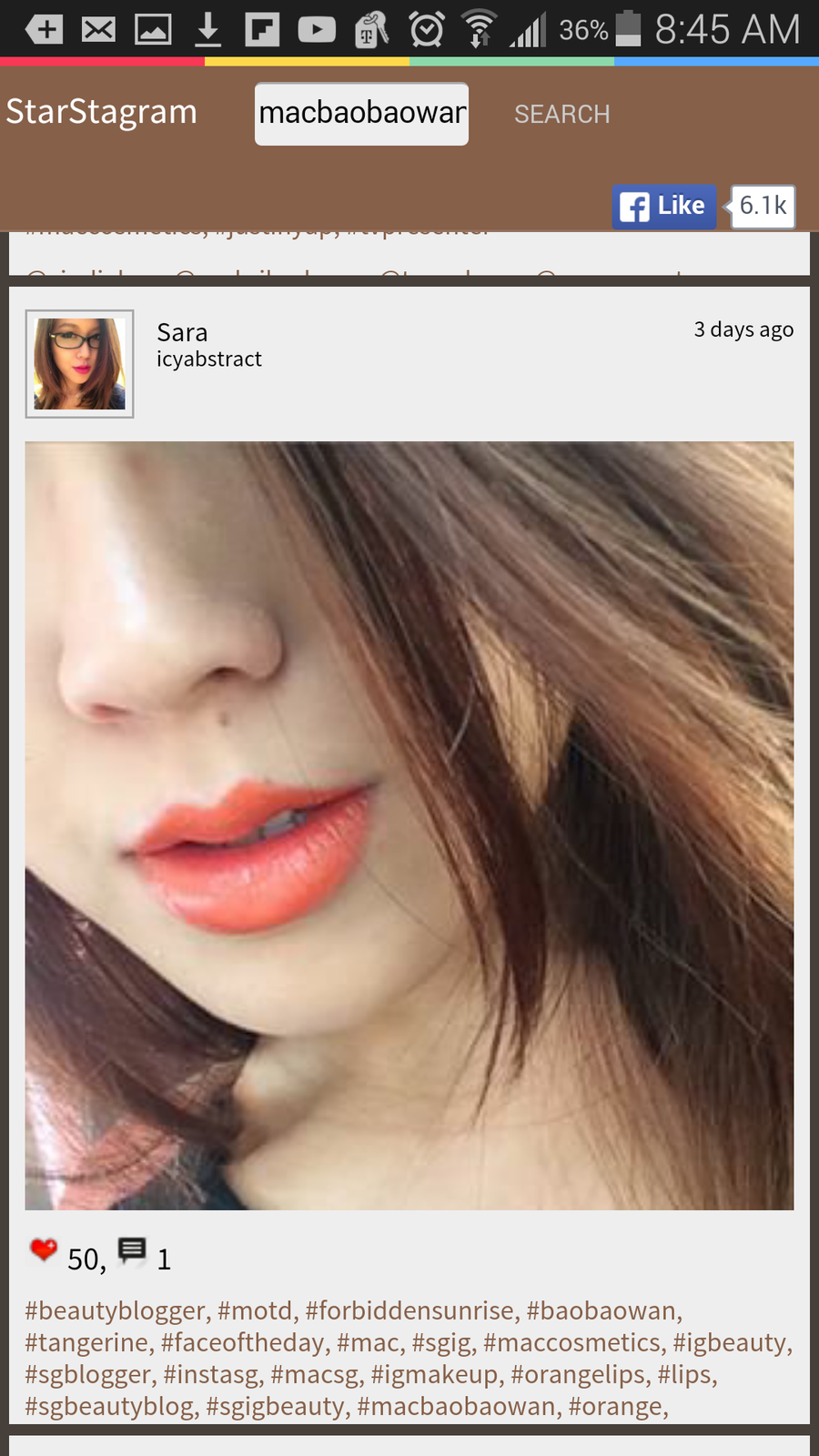Tap the #tangerine hashtag
The height and width of the screenshot is (1456, 819).
86,1342
